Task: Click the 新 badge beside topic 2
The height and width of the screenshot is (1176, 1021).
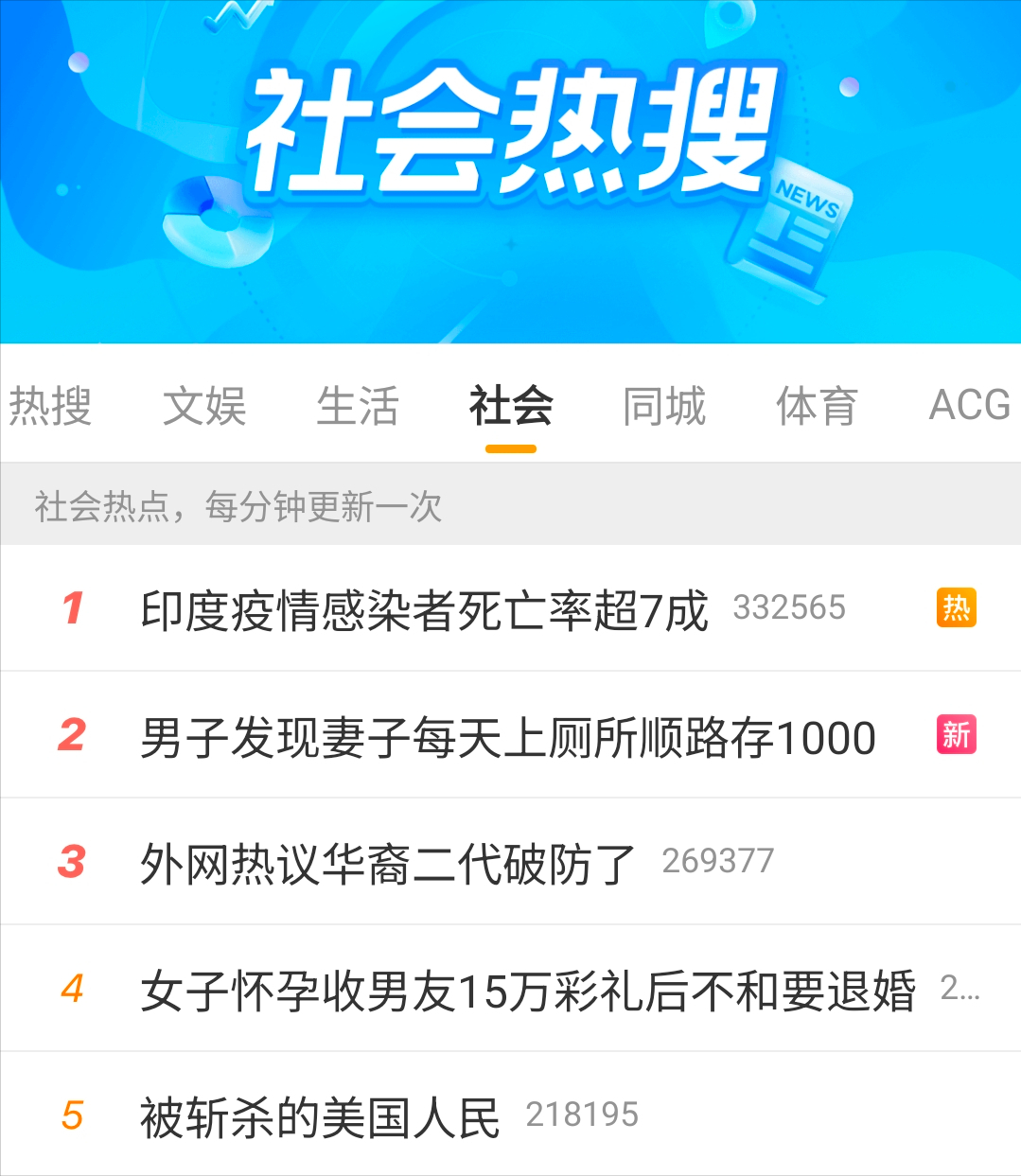Action: pyautogui.click(x=956, y=735)
